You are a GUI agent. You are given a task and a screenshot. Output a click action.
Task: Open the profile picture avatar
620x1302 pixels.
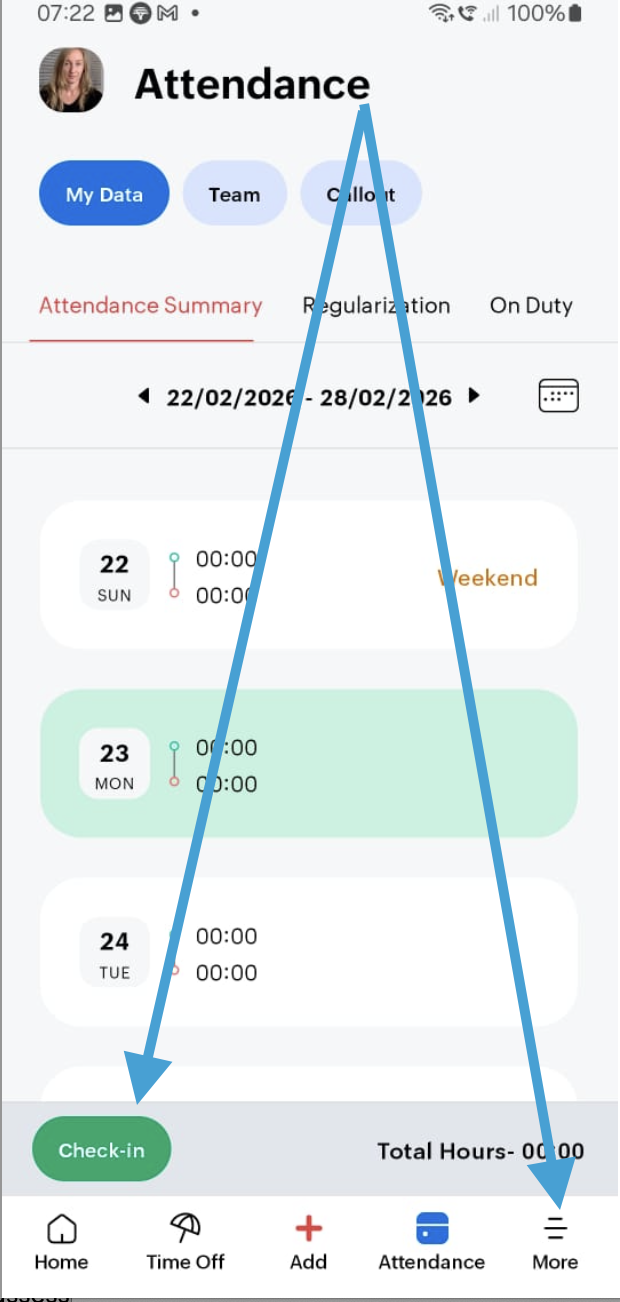pyautogui.click(x=71, y=80)
